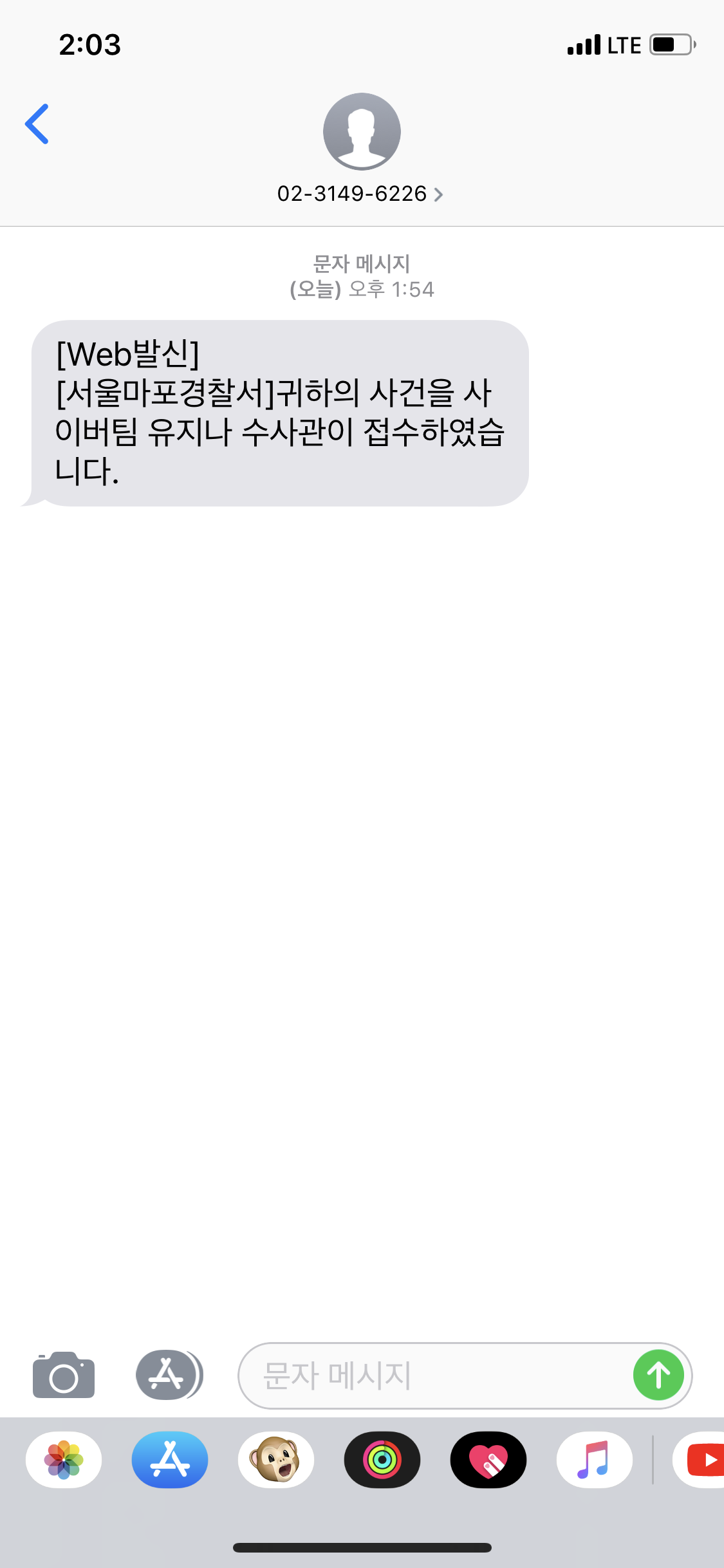The height and width of the screenshot is (1568, 724).
Task: Open the Animoji monkey app
Action: coord(276,1460)
